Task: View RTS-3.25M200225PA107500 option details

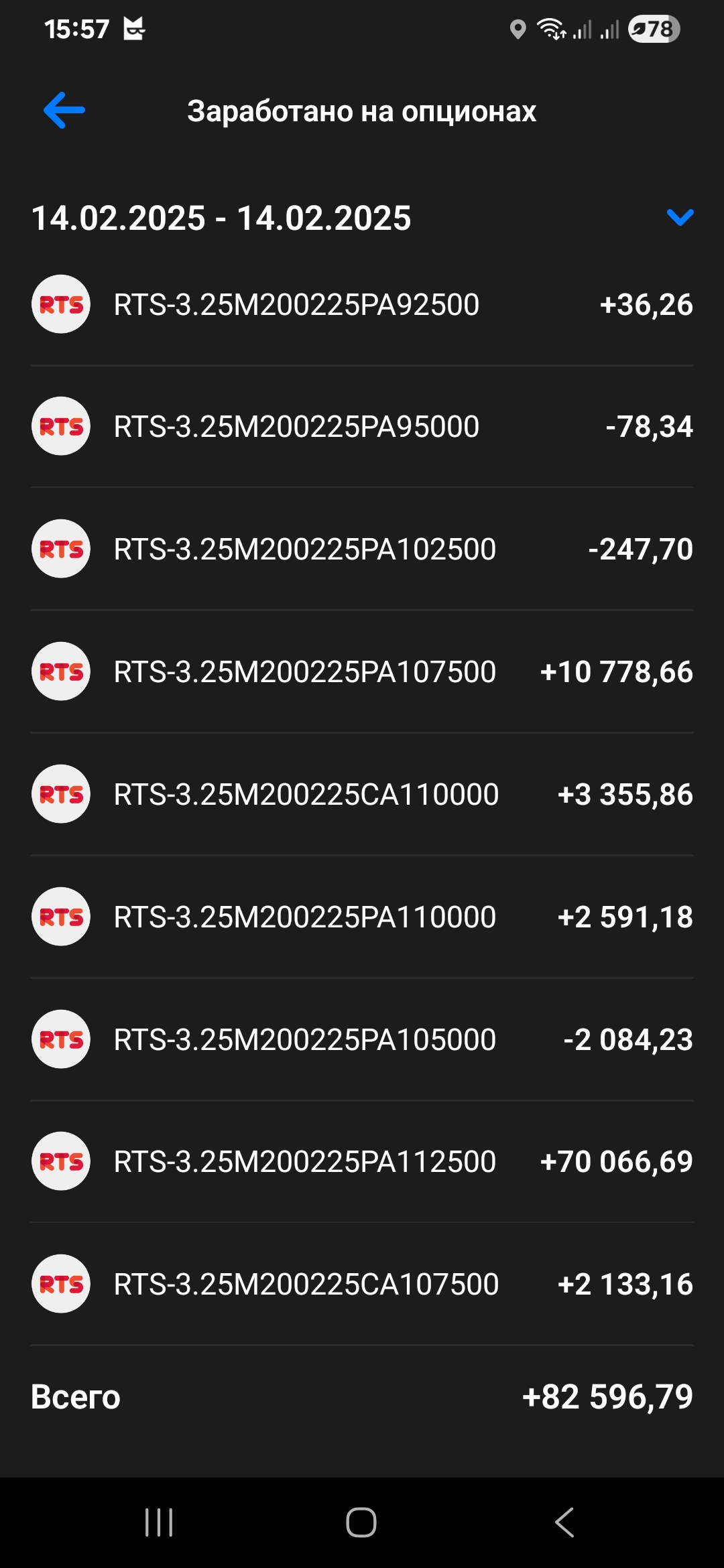Action: point(362,672)
